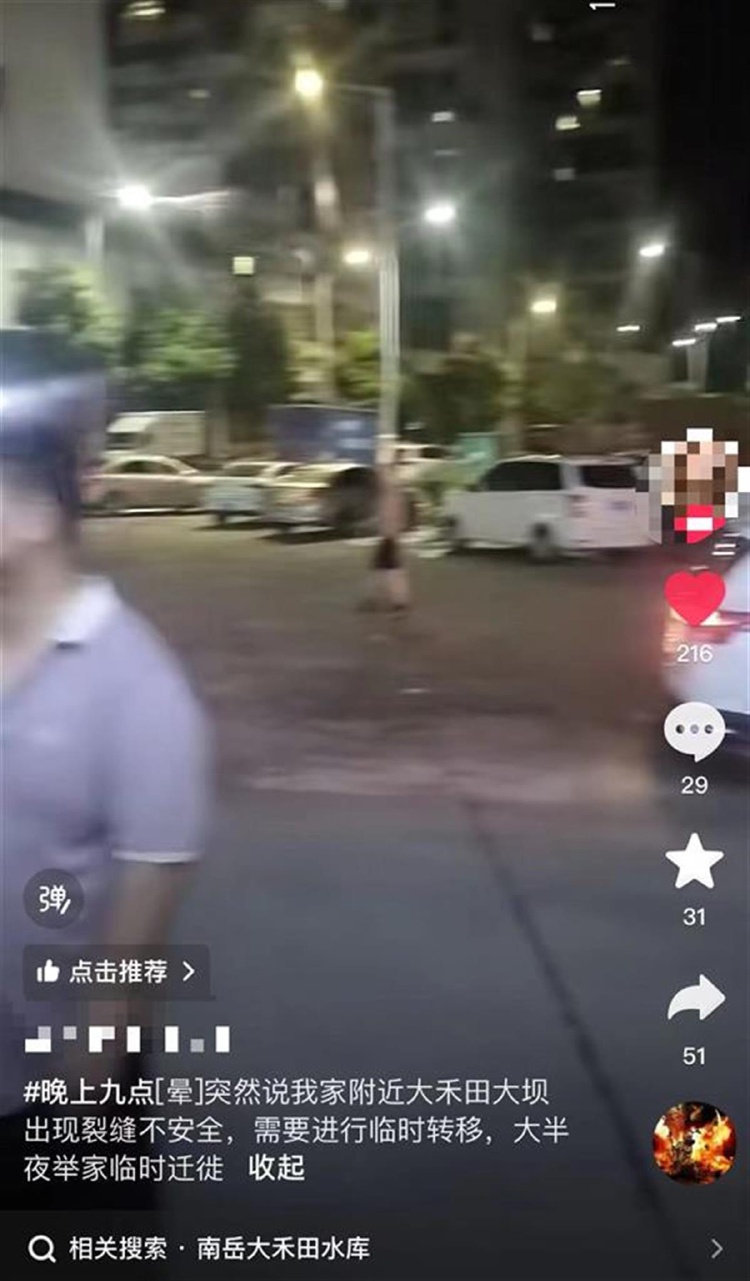Collapse the caption with 收起
Image resolution: width=750 pixels, height=1281 pixels.
pyautogui.click(x=277, y=1167)
